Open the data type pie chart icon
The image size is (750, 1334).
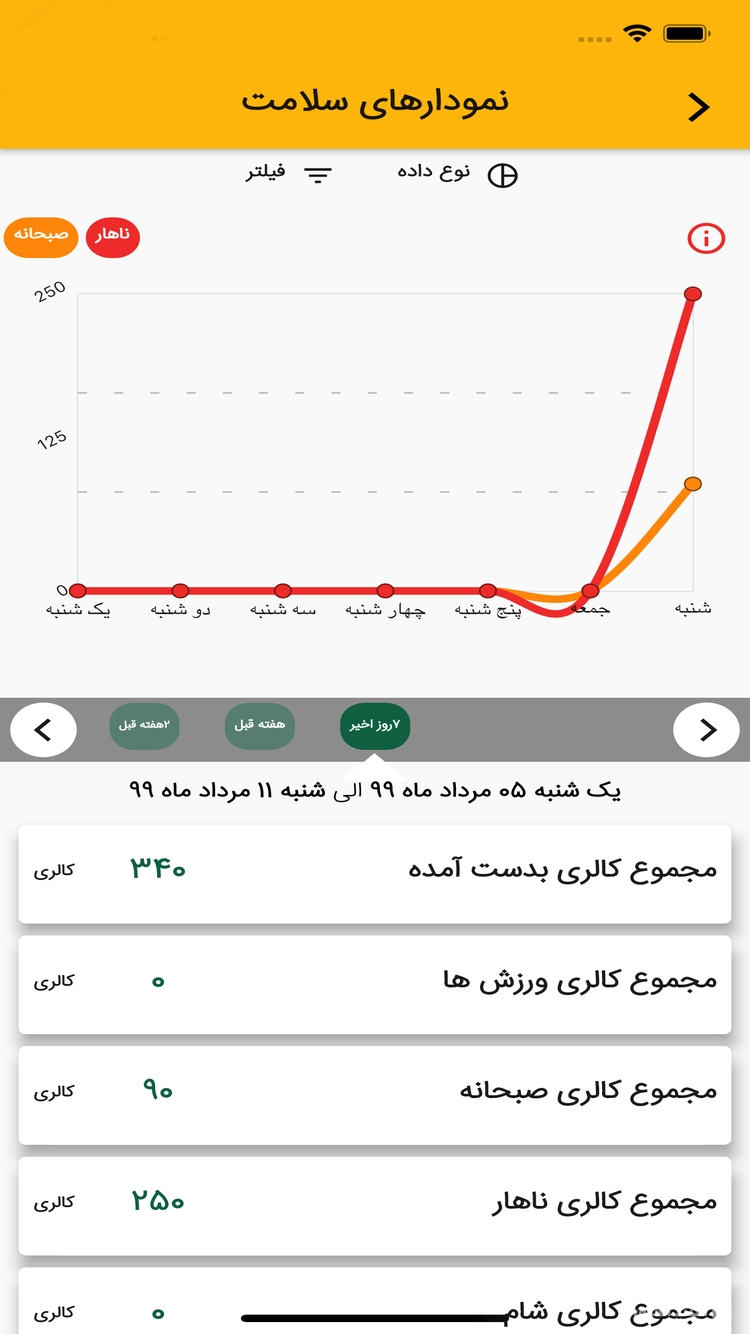pyautogui.click(x=503, y=174)
